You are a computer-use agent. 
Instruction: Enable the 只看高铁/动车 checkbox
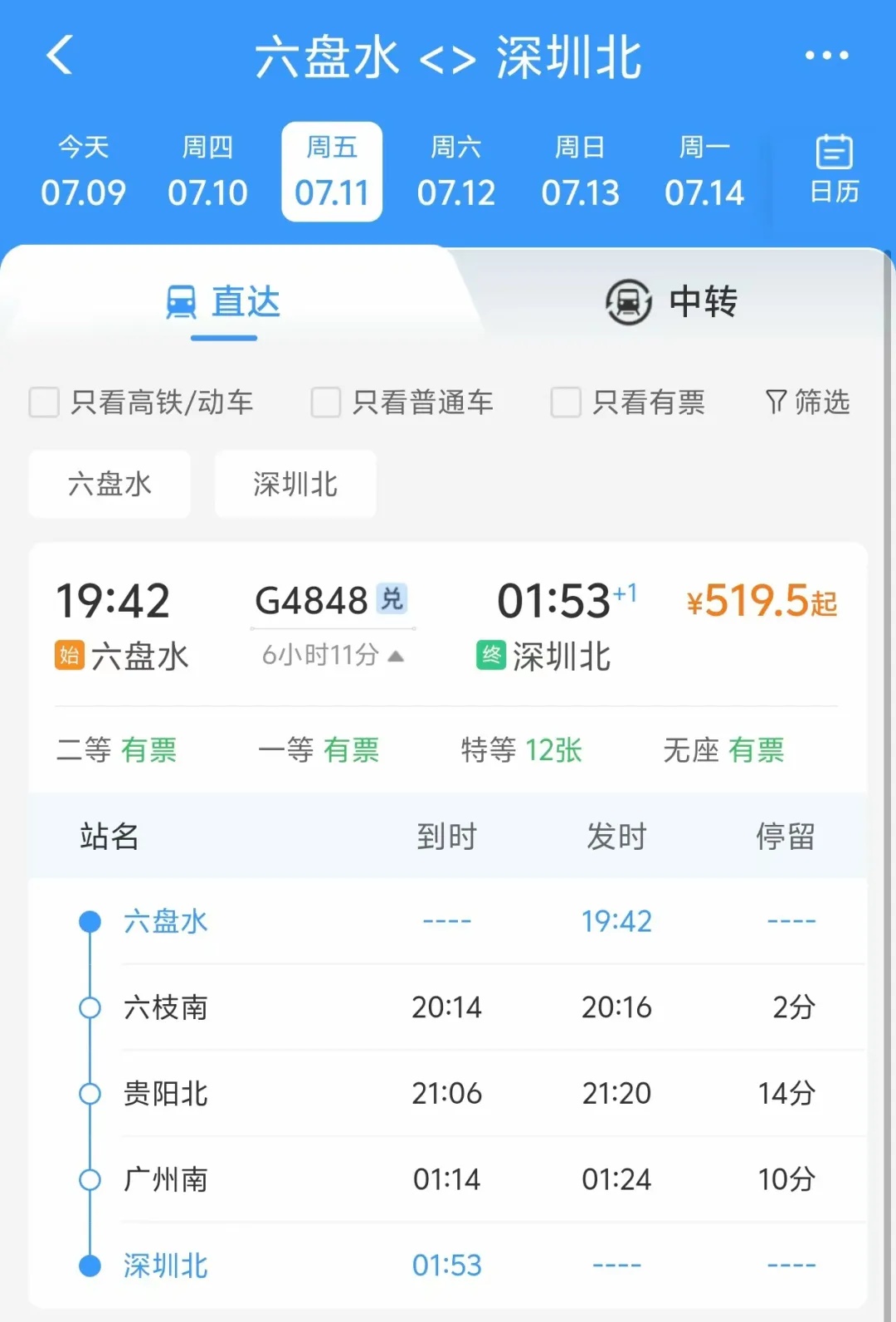[44, 403]
